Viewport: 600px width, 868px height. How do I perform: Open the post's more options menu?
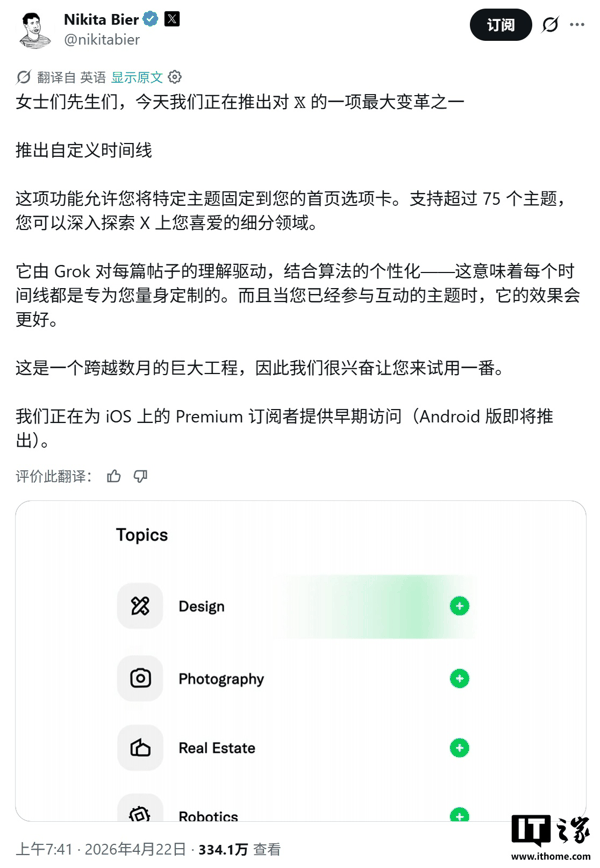[x=577, y=25]
